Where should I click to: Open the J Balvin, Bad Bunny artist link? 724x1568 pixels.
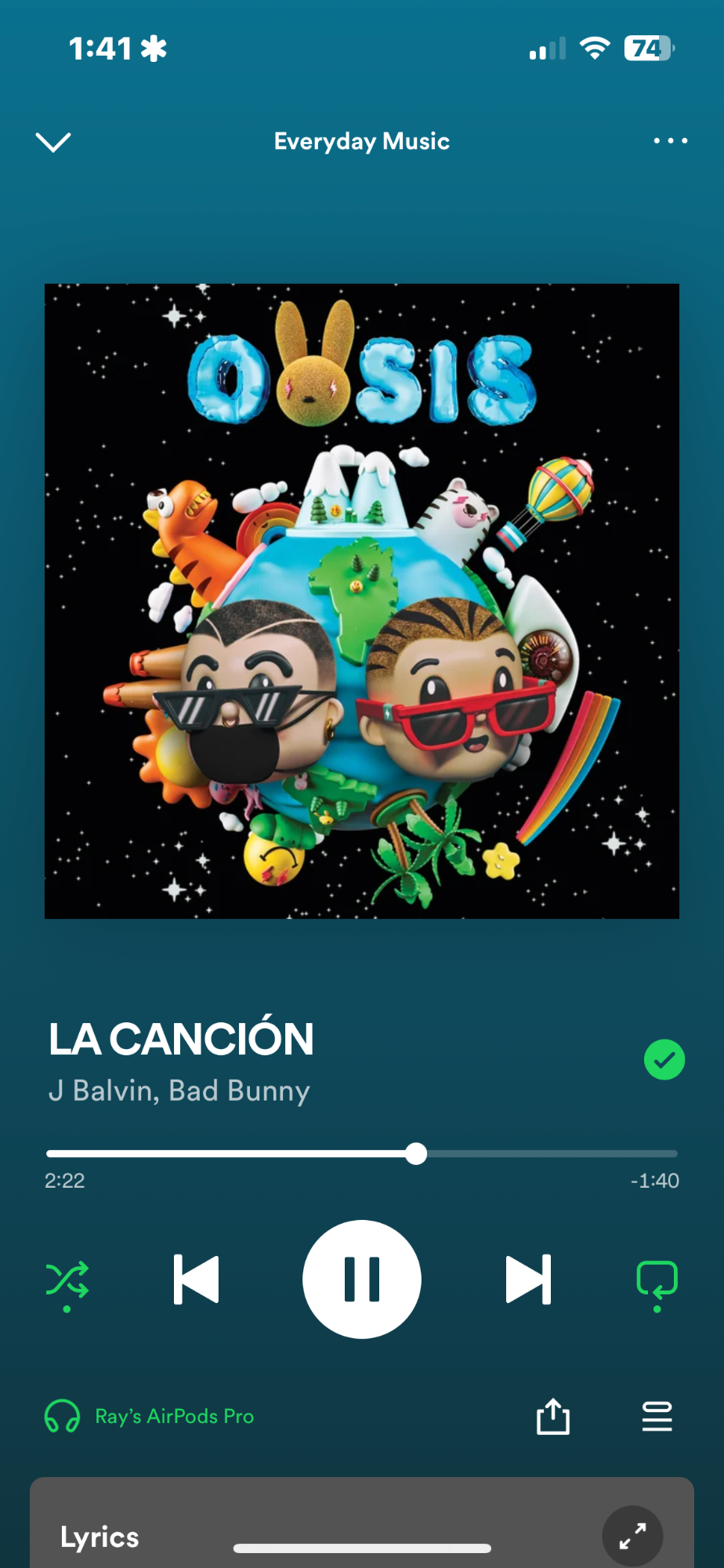pos(179,1091)
